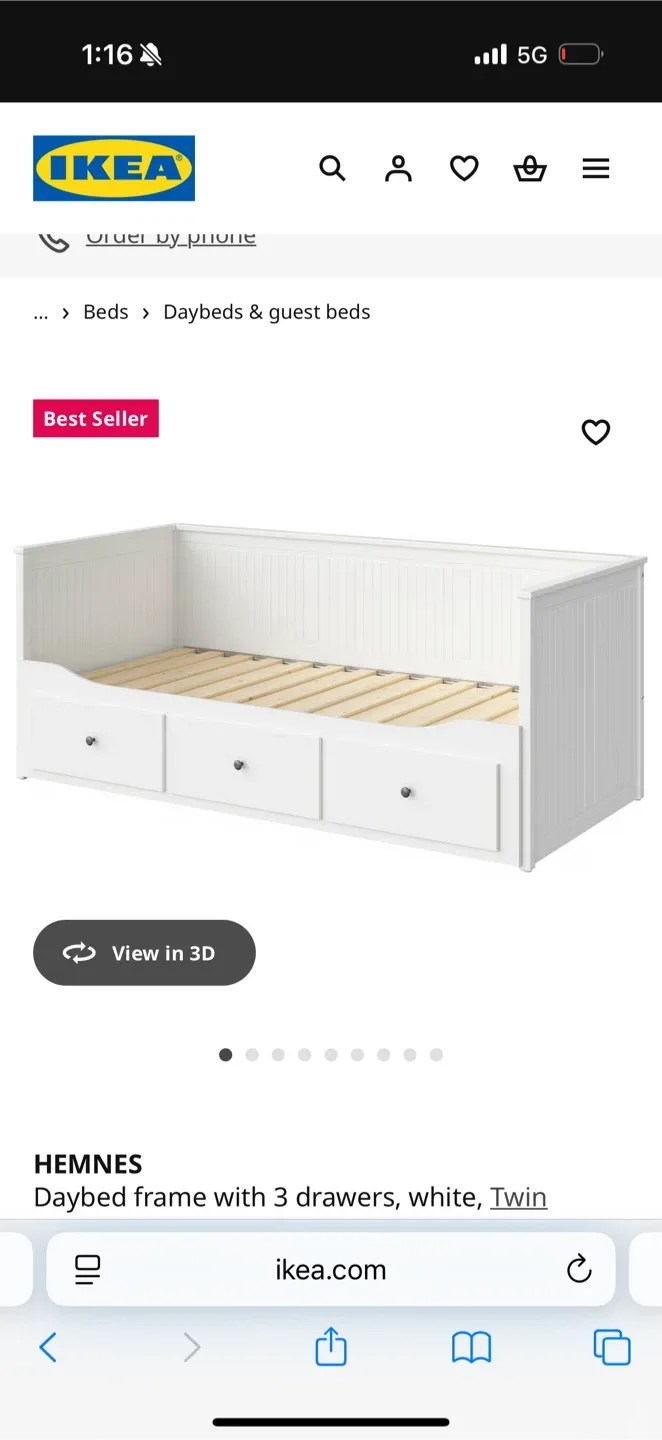
Task: Launch View in 3D
Action: (x=144, y=953)
